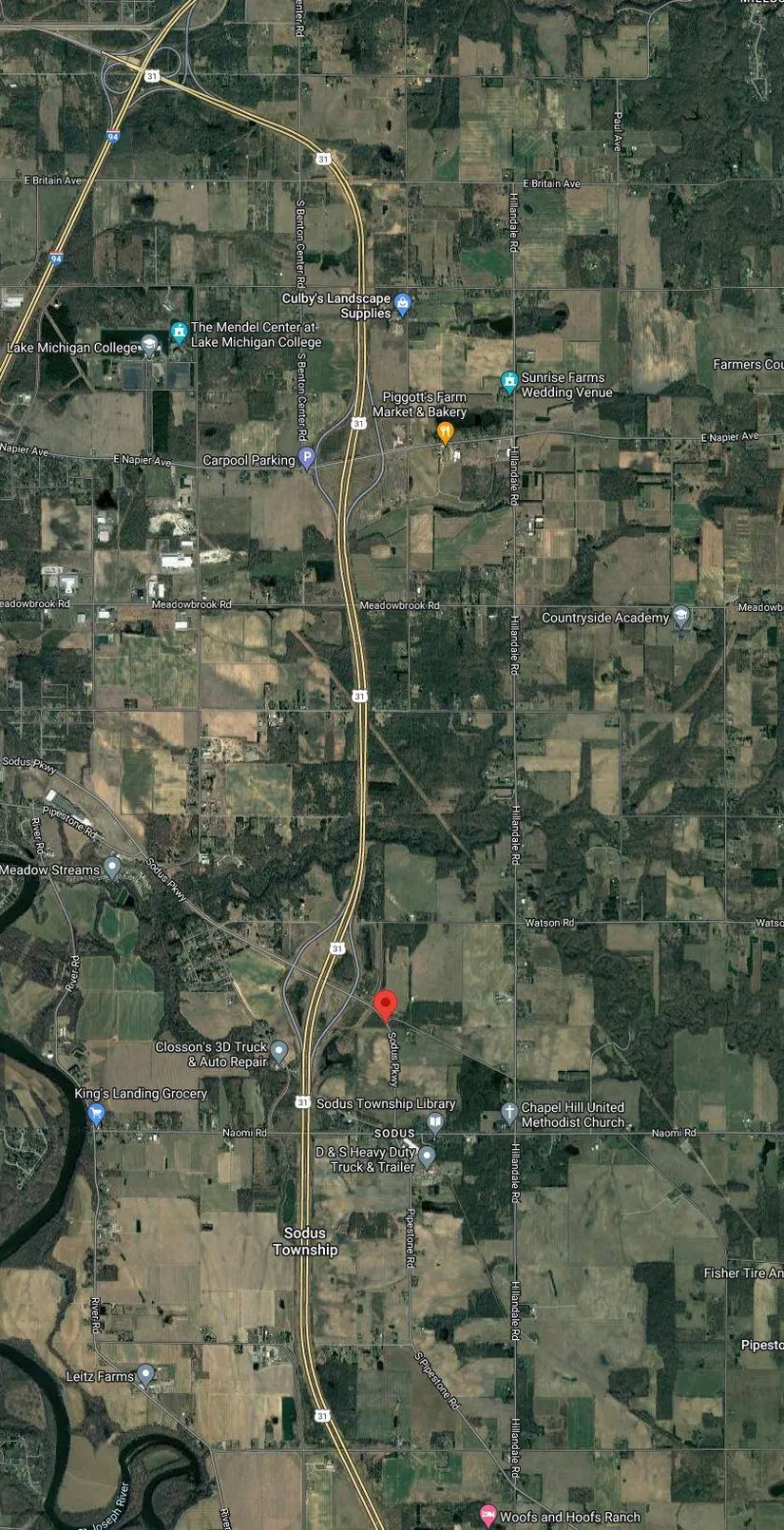784x1530 pixels.
Task: Select Chapel Hill United Methodist Church pin
Action: click(x=509, y=1113)
